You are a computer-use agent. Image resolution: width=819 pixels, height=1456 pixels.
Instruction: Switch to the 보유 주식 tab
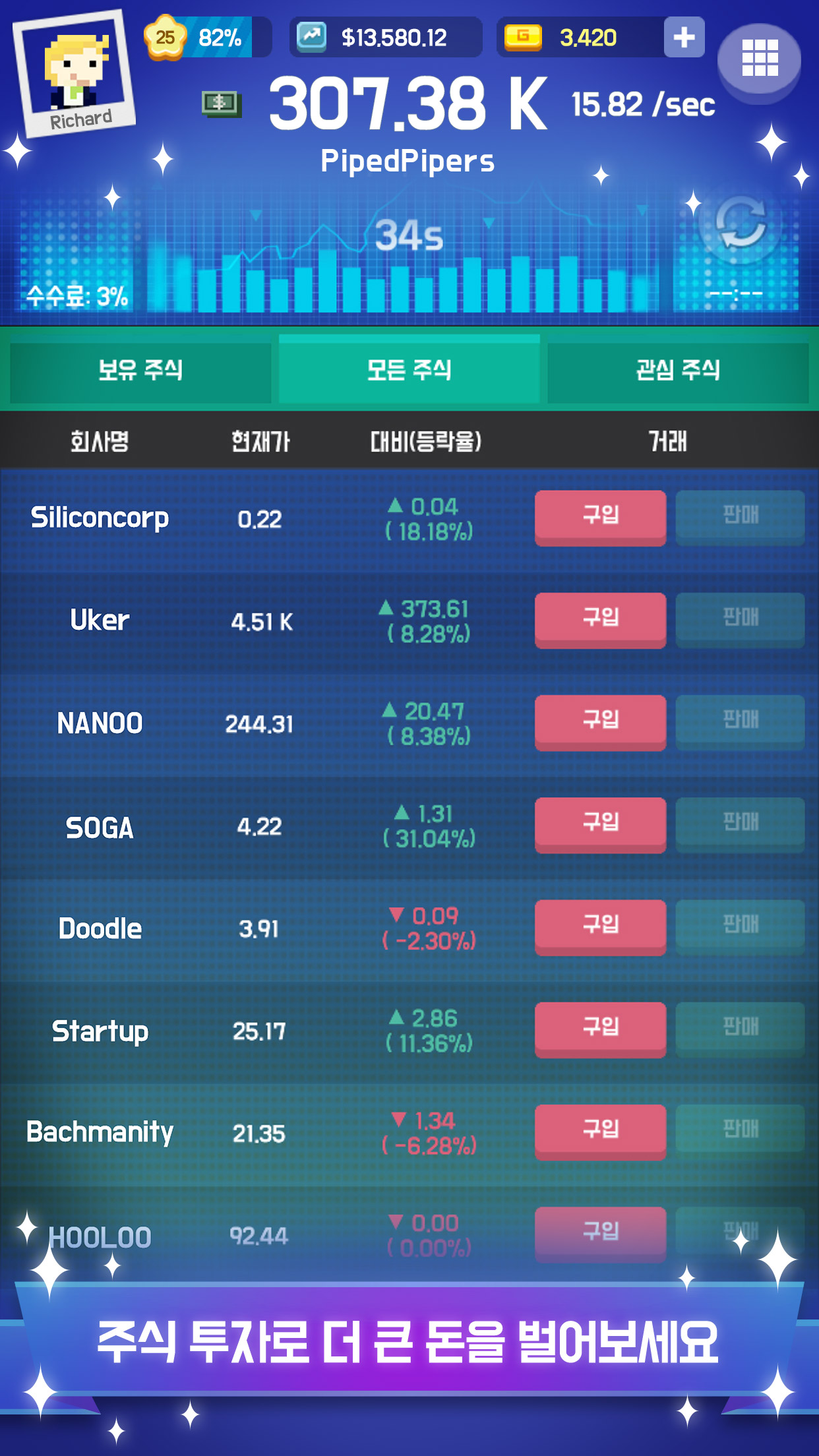tap(140, 369)
